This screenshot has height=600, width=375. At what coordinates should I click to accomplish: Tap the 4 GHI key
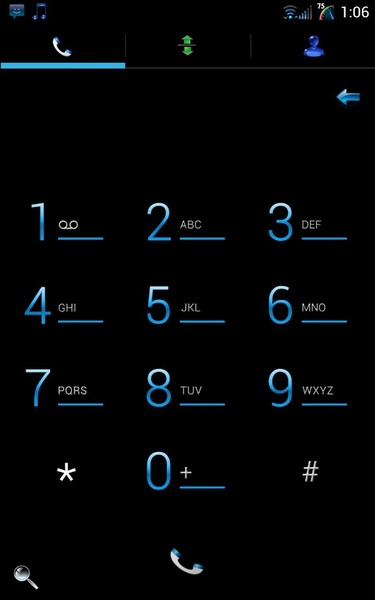[x=66, y=305]
